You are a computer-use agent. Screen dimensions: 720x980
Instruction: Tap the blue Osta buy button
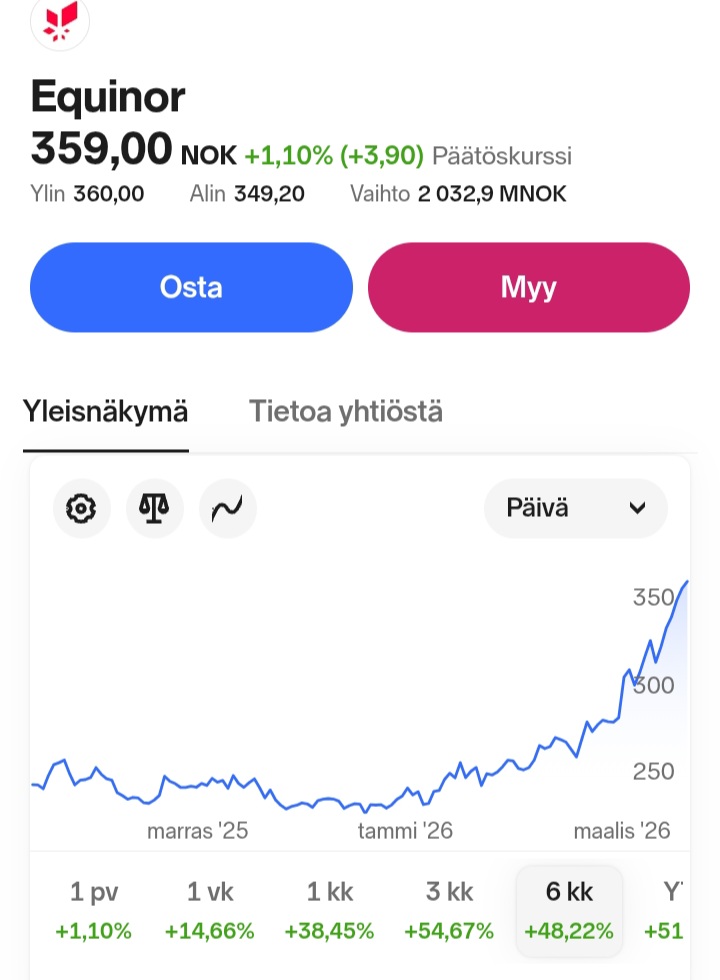click(191, 288)
